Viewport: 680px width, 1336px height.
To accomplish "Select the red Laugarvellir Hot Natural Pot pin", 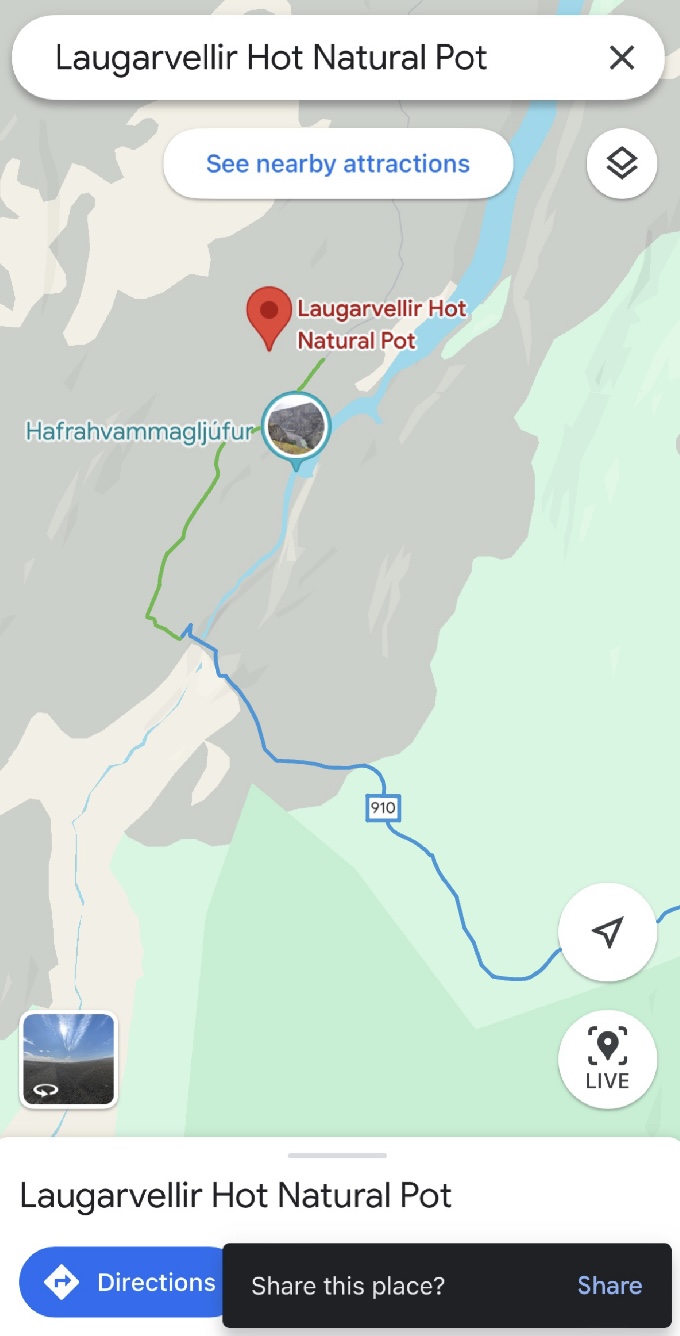I will pos(269,314).
